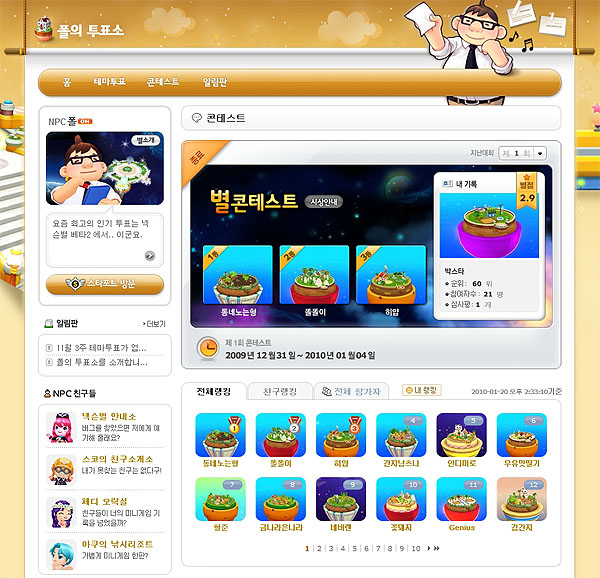Tap the 별소개 button on NPC card
Image resolution: width=600 pixels, height=578 pixels.
click(147, 139)
